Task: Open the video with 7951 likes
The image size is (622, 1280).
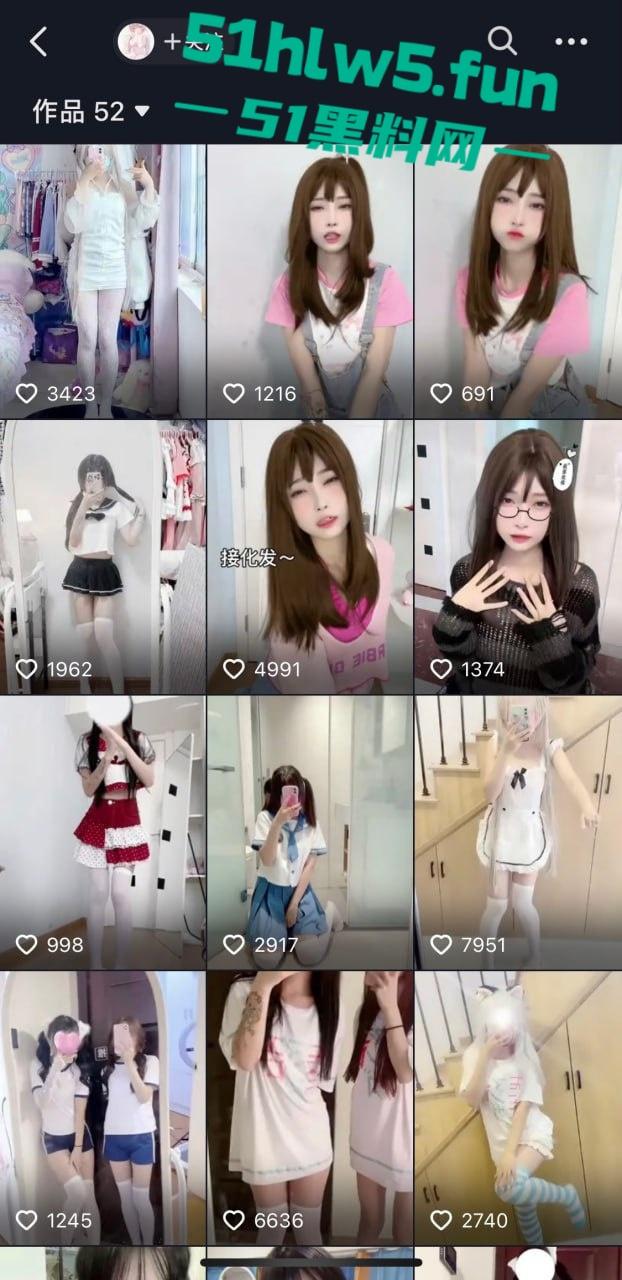Action: (x=518, y=832)
